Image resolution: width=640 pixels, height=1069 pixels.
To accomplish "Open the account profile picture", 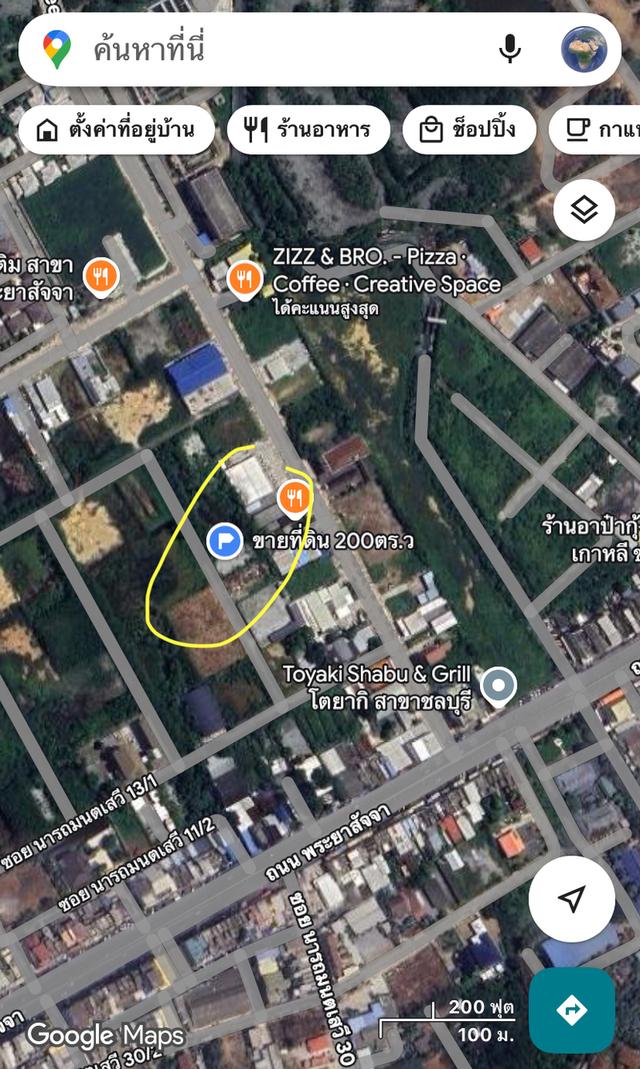I will [584, 49].
